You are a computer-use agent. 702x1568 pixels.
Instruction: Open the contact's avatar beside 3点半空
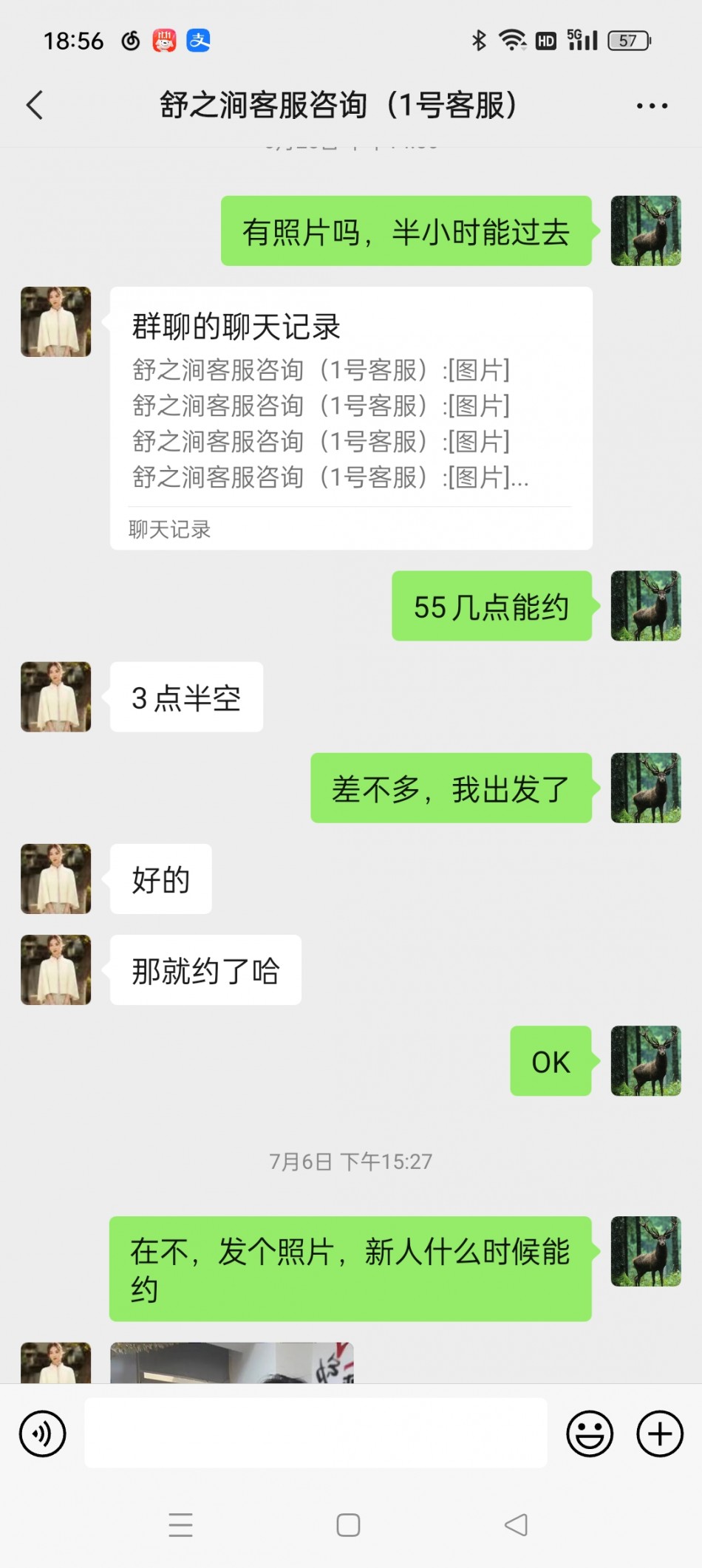point(56,697)
